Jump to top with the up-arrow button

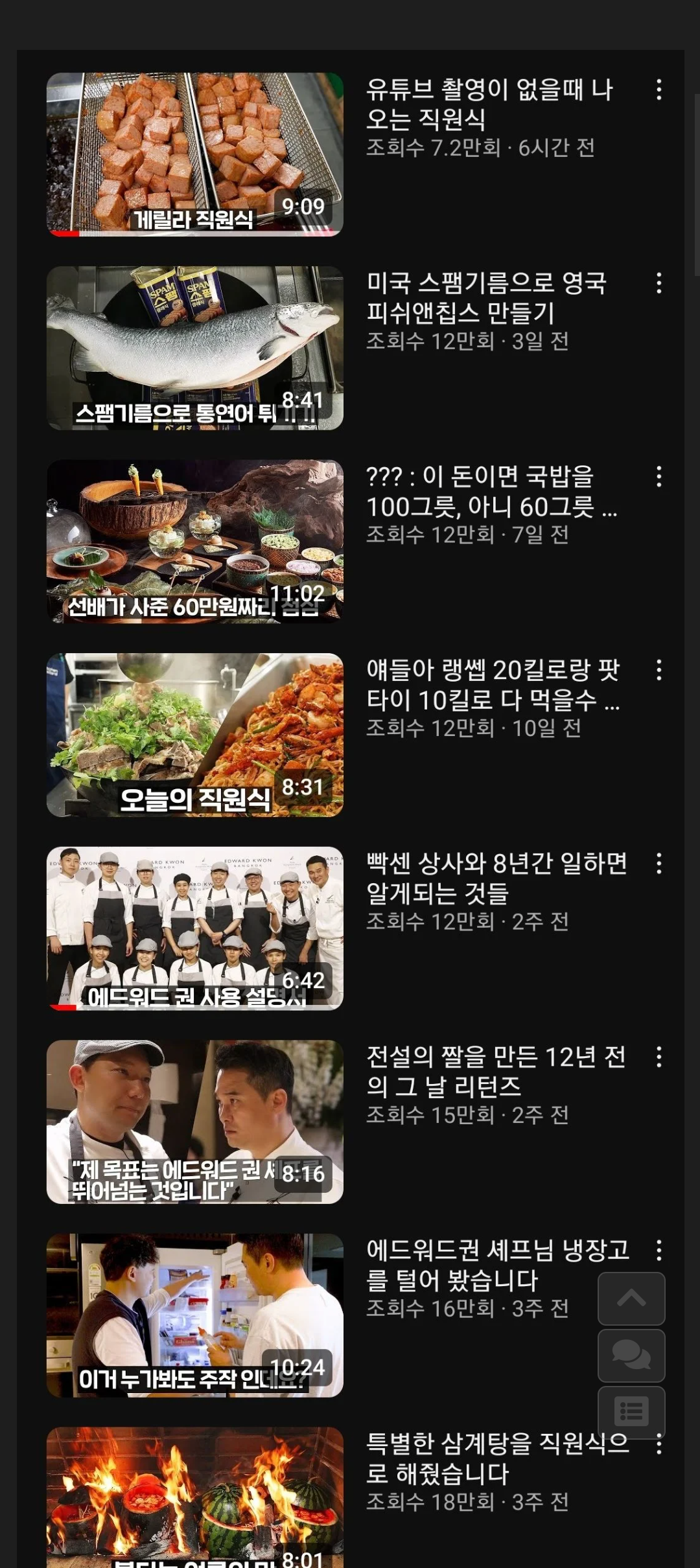tap(631, 1298)
